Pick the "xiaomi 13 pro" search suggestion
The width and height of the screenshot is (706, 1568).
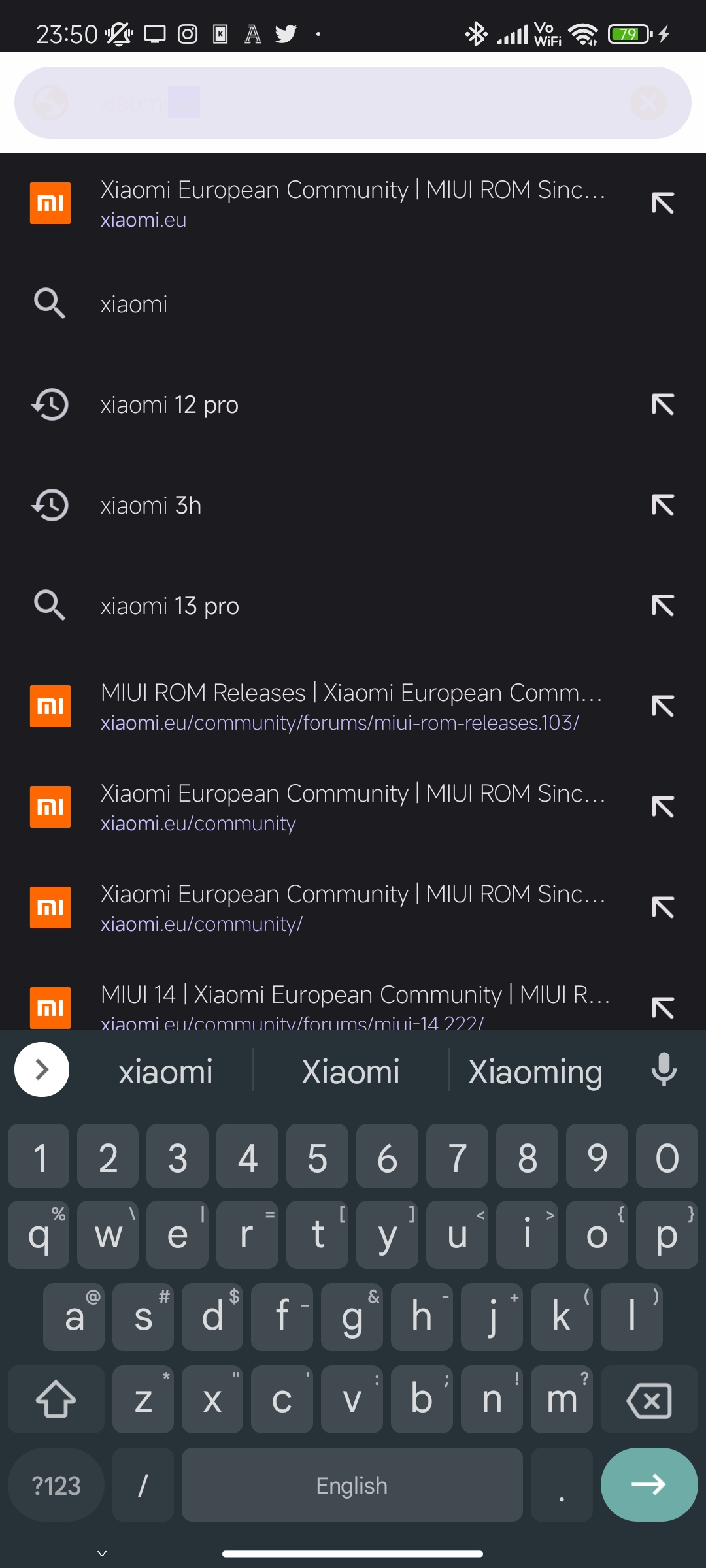tap(327, 606)
